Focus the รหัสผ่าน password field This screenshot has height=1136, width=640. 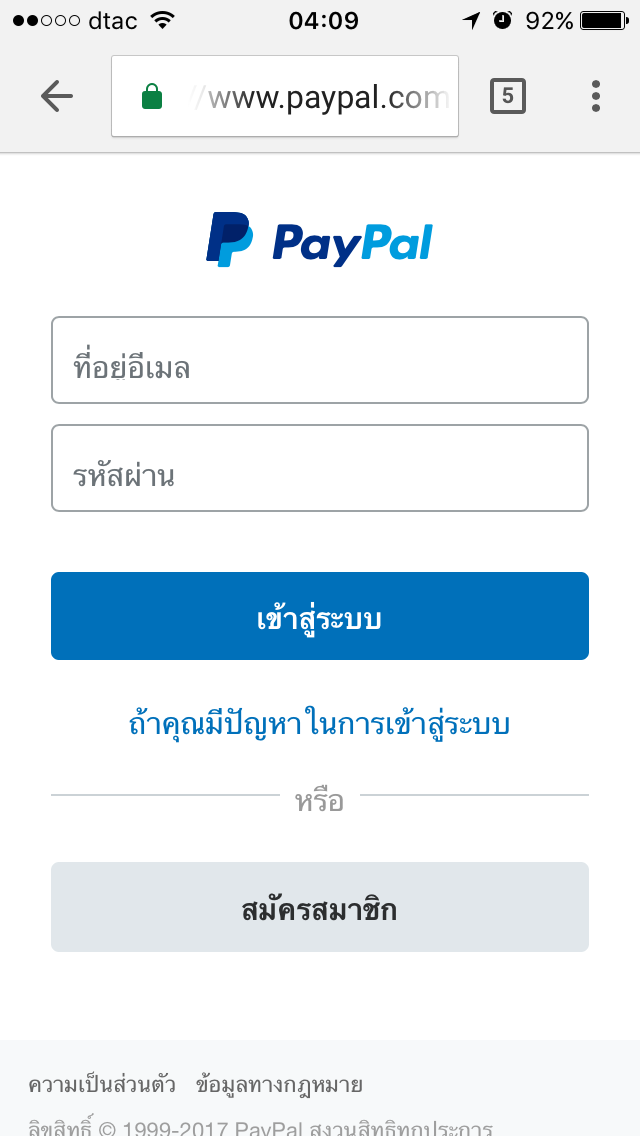(320, 468)
